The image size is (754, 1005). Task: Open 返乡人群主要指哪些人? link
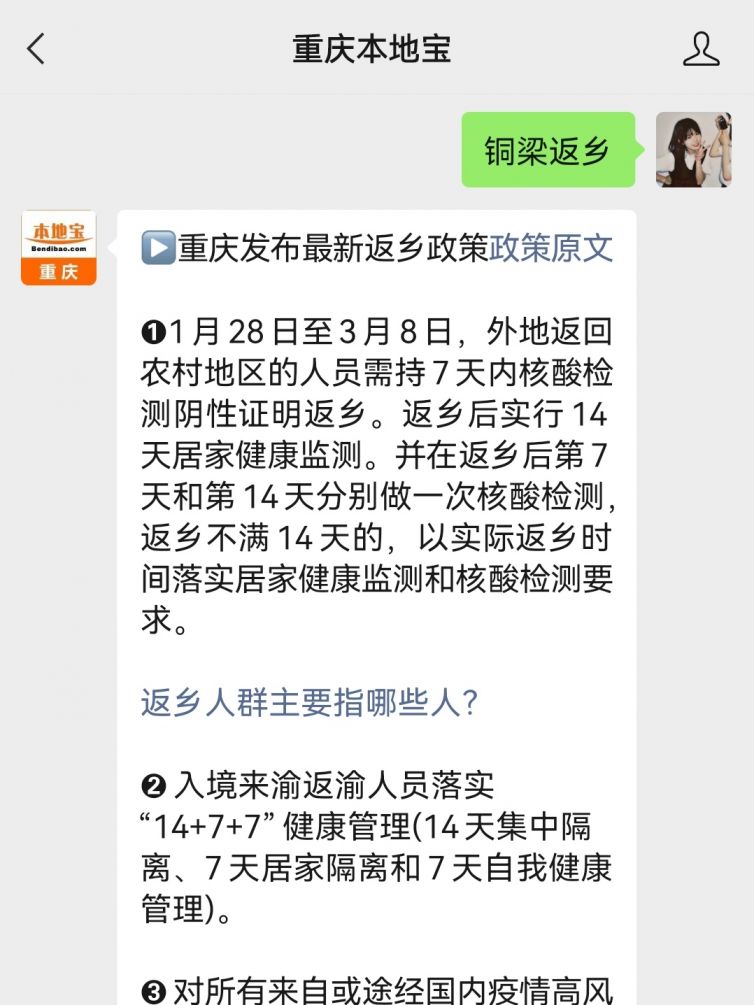[x=310, y=702]
